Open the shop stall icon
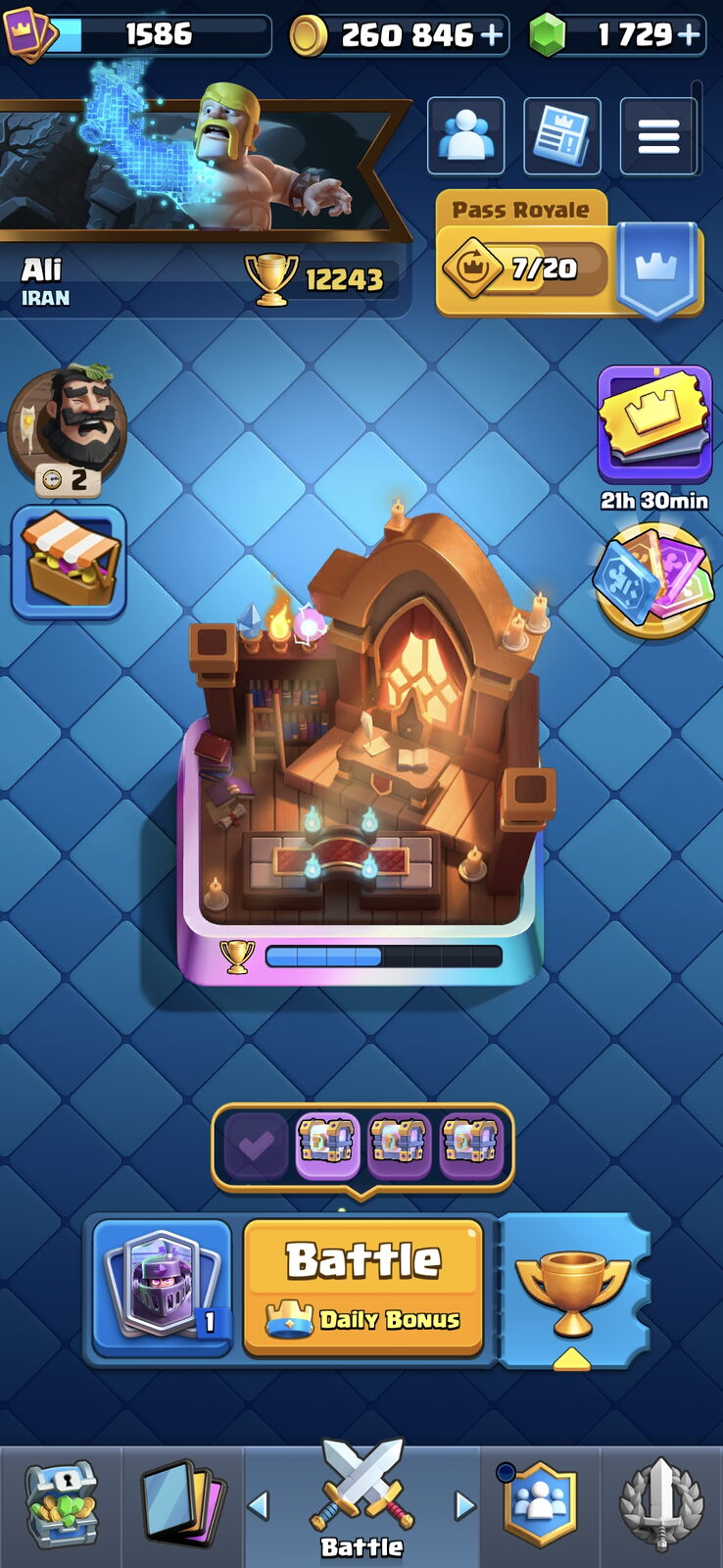 click(x=69, y=563)
